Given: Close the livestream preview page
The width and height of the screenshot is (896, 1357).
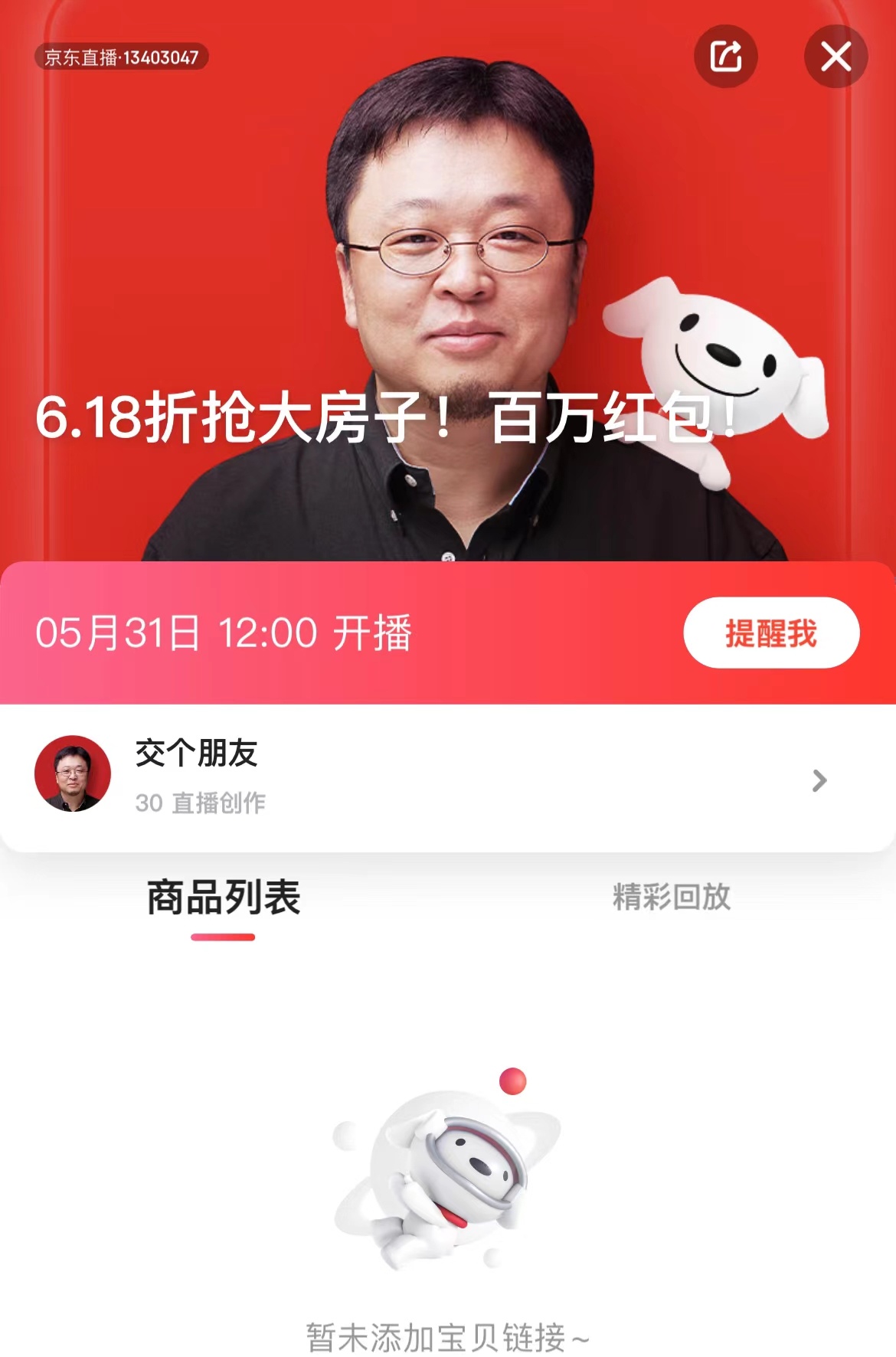Looking at the screenshot, I should 836,57.
